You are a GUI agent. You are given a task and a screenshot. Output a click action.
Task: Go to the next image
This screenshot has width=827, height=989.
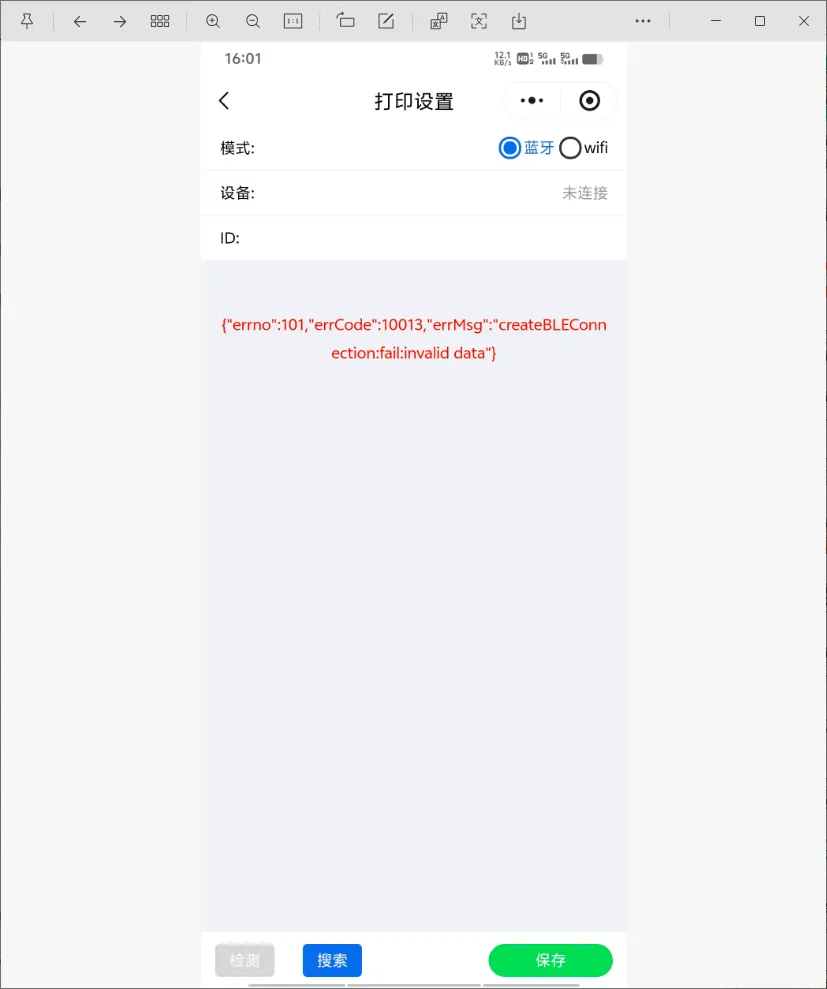(x=120, y=21)
